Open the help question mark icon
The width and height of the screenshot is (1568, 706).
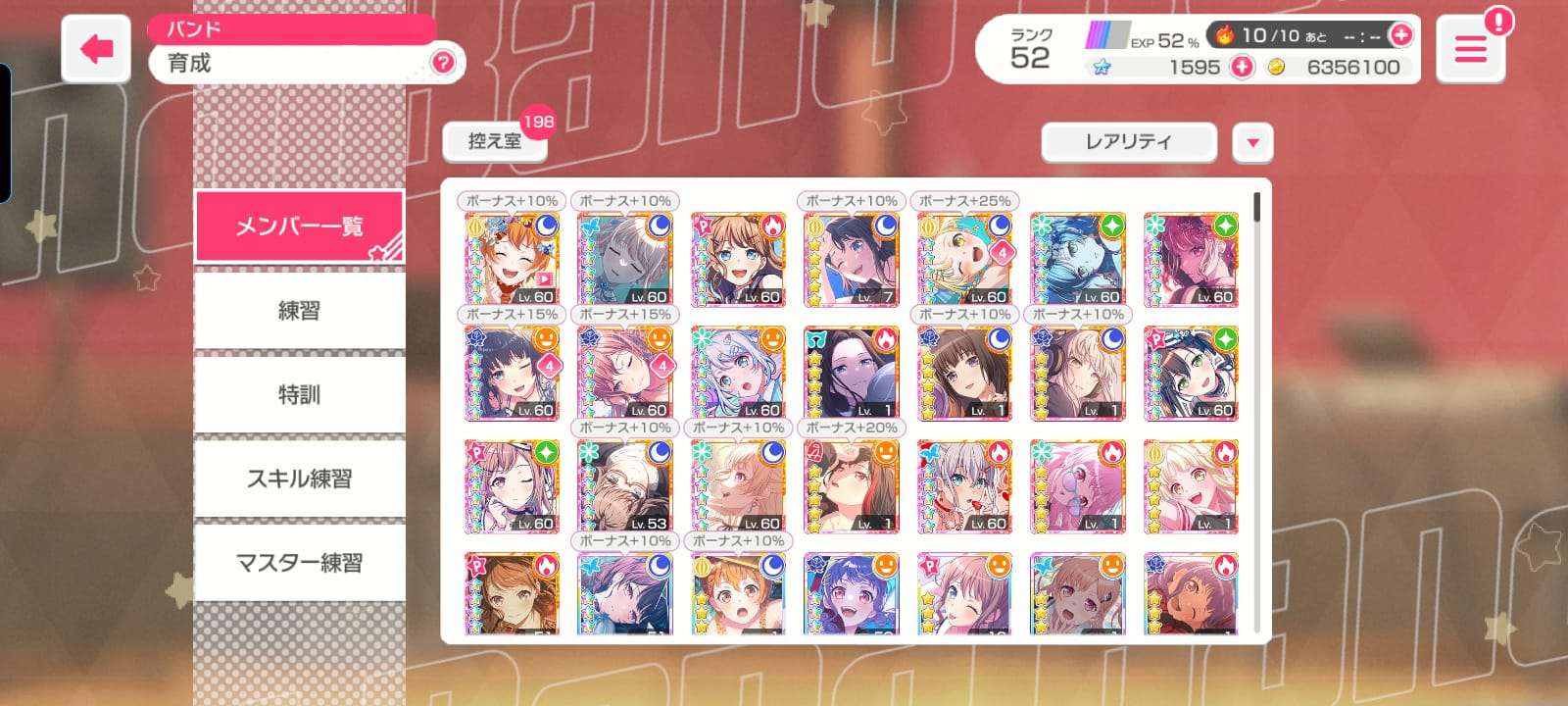443,63
